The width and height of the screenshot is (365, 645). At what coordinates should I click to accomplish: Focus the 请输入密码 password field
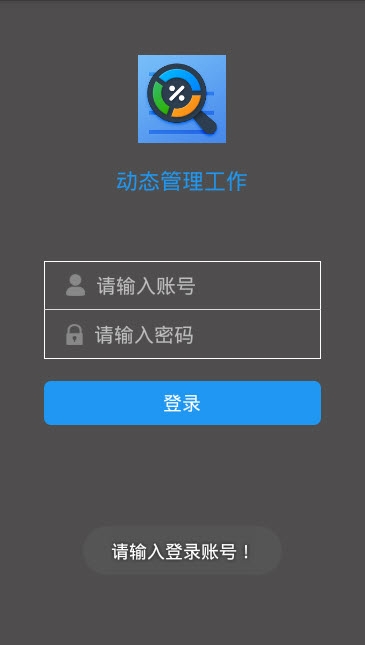(x=182, y=334)
